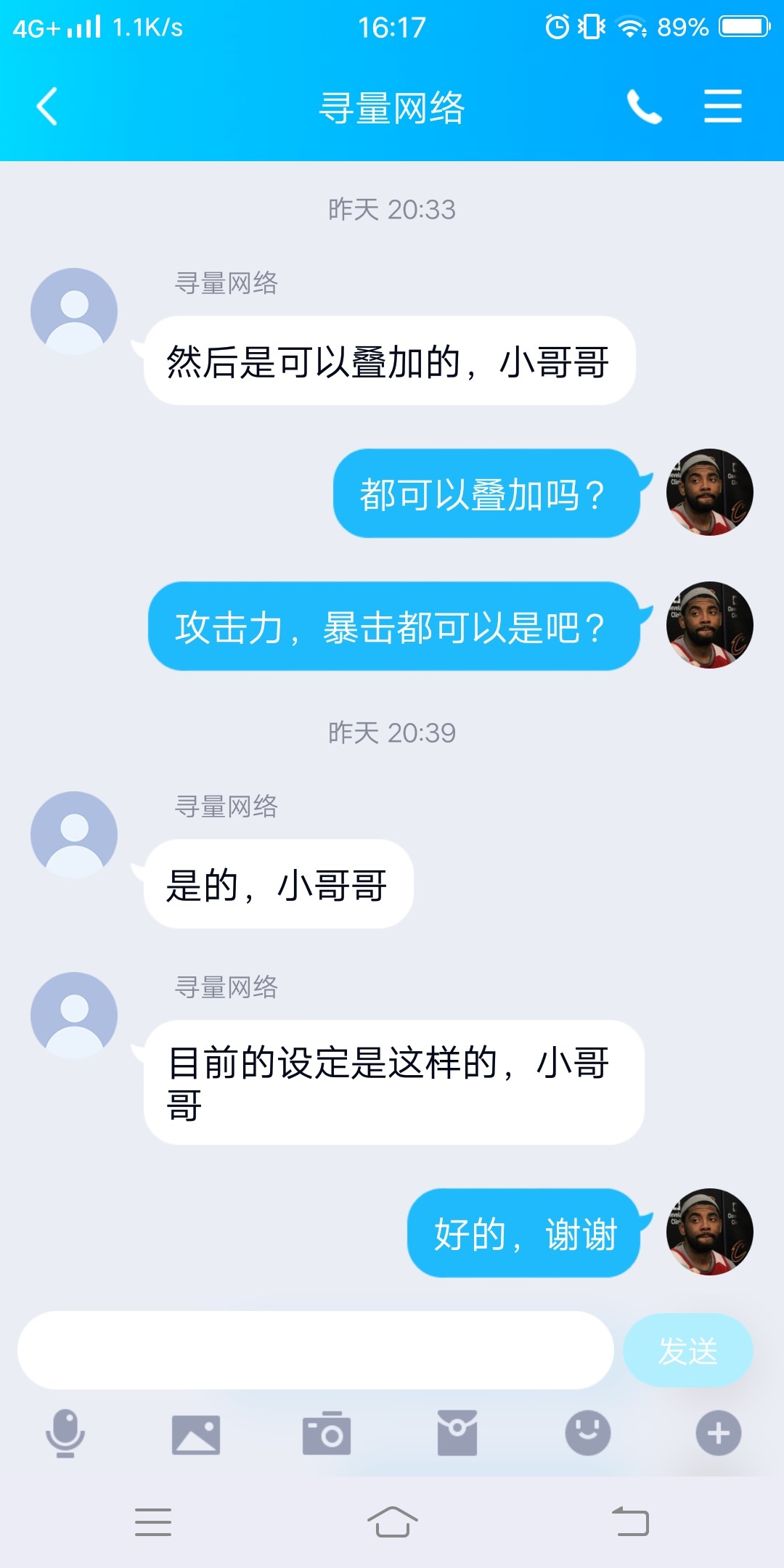784x1568 pixels.
Task: Open more options with the plus icon
Action: tap(719, 1434)
